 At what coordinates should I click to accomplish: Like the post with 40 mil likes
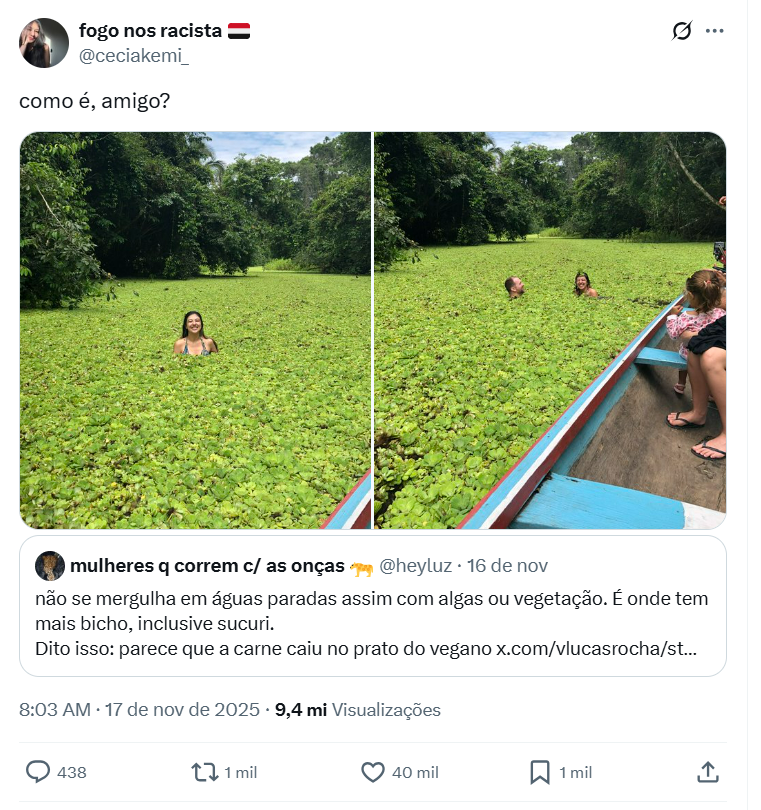[x=373, y=772]
